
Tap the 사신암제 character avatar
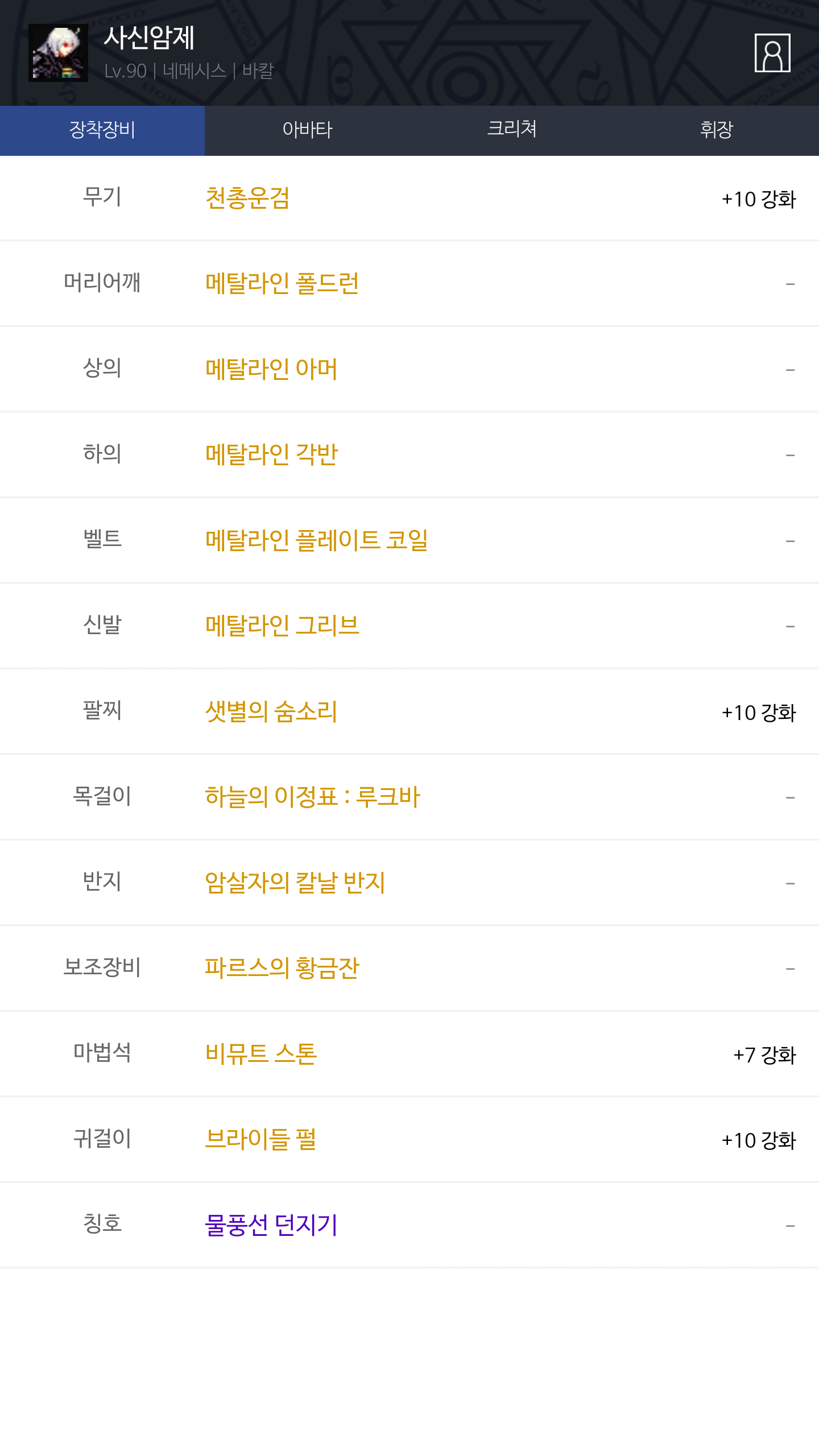tap(58, 53)
